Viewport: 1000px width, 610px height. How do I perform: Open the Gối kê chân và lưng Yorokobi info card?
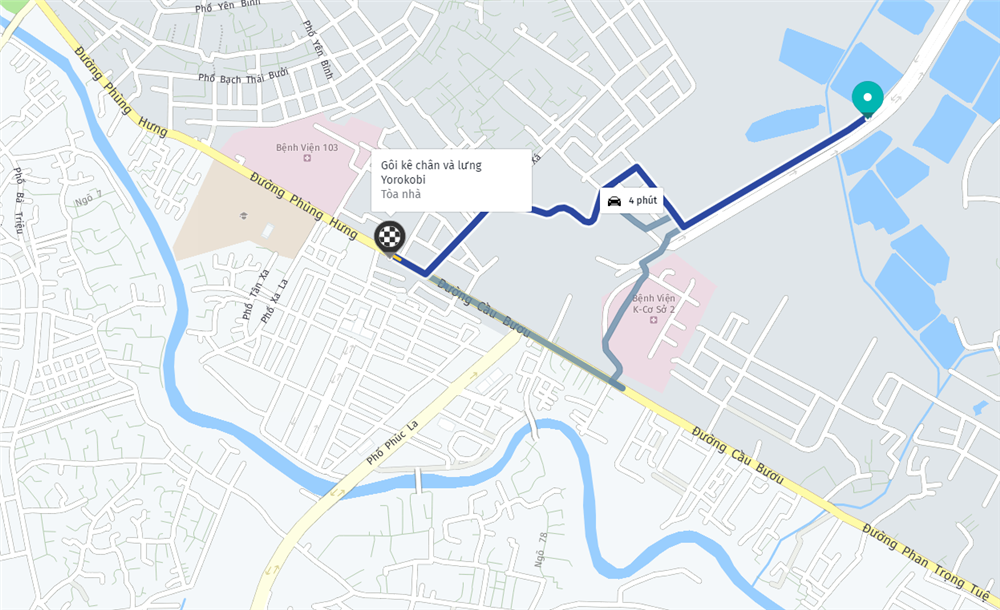[x=450, y=180]
